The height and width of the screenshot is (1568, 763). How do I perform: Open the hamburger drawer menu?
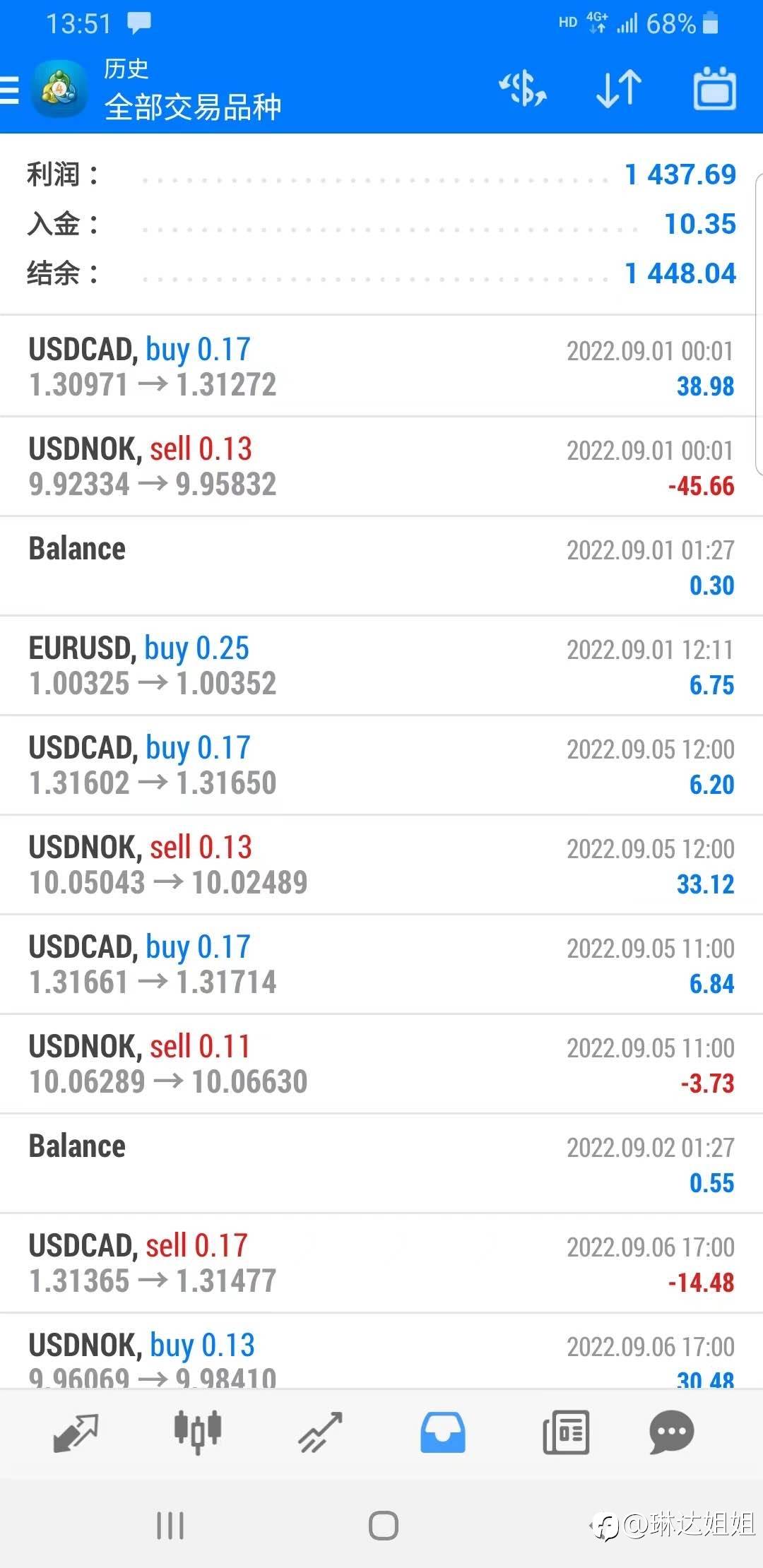(8, 90)
